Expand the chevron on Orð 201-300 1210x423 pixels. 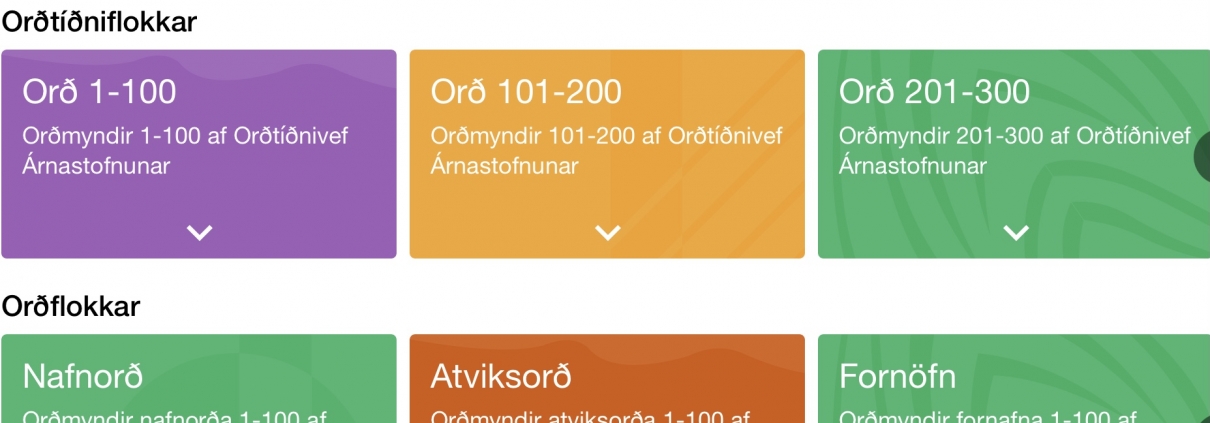pos(1015,233)
